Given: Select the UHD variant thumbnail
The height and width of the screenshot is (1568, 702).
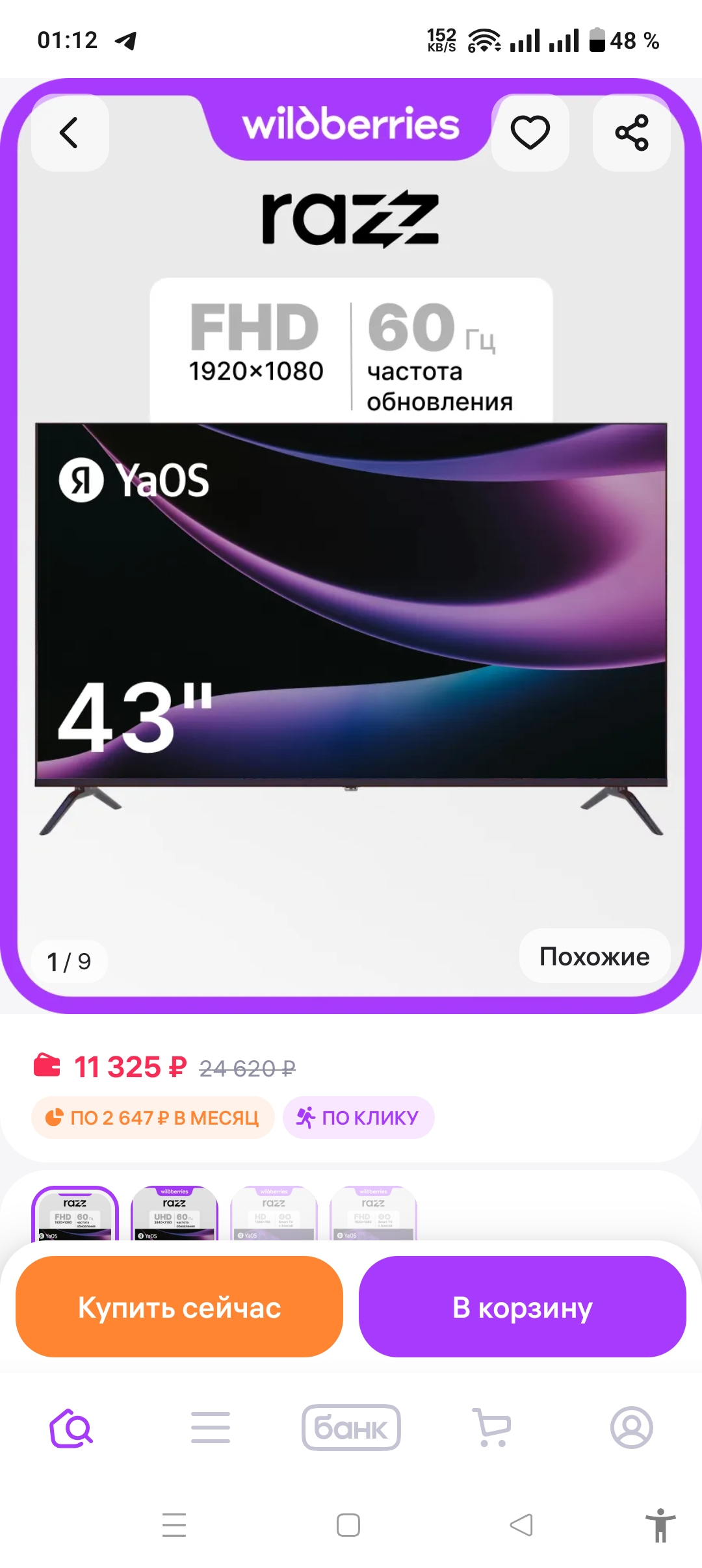Looking at the screenshot, I should point(174,1213).
